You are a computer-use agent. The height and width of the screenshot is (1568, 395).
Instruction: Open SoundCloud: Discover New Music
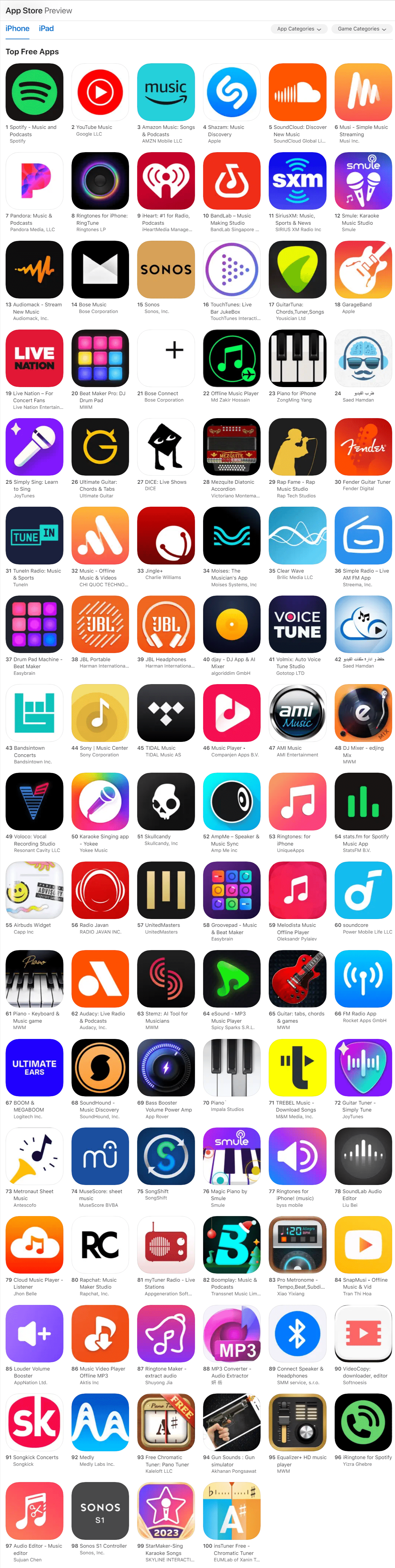click(x=297, y=93)
